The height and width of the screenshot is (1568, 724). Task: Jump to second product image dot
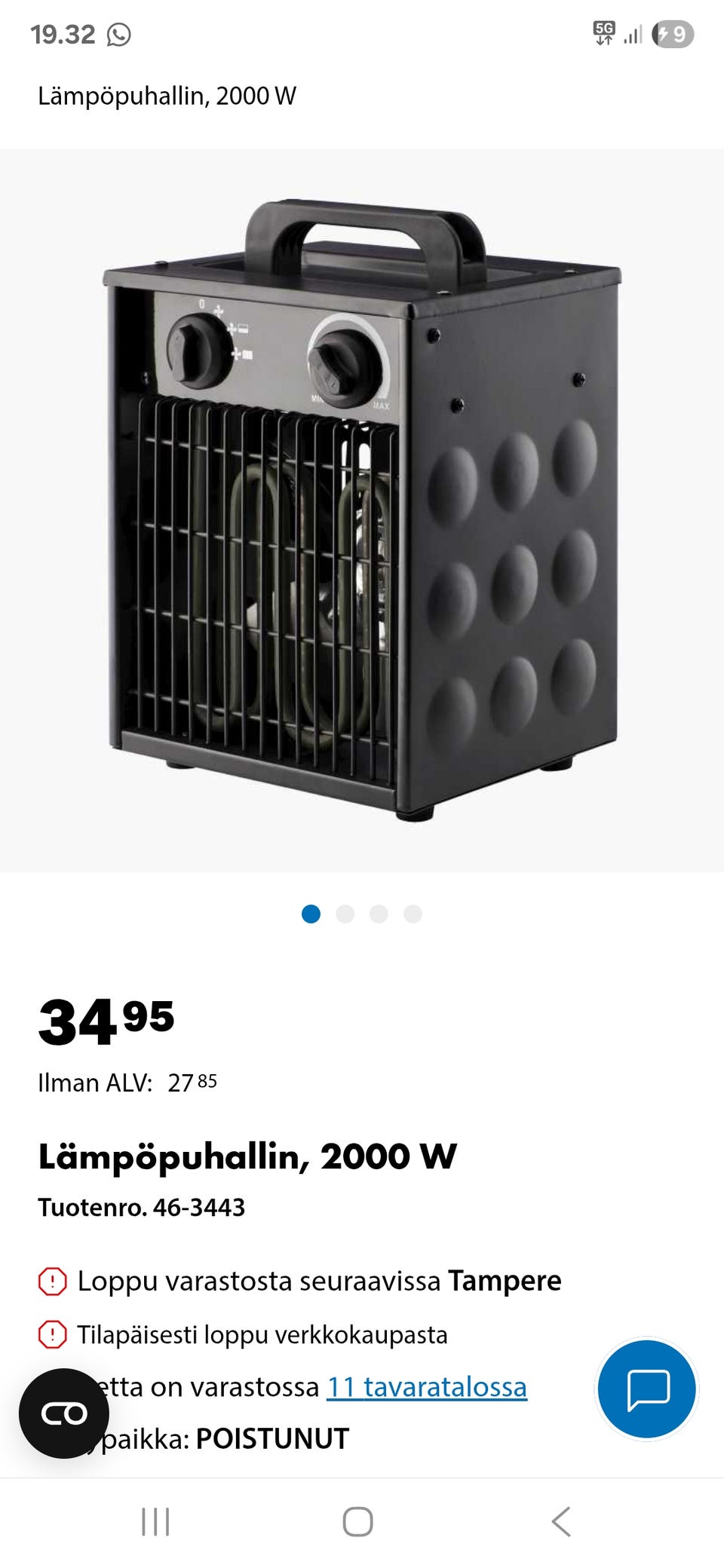point(345,914)
